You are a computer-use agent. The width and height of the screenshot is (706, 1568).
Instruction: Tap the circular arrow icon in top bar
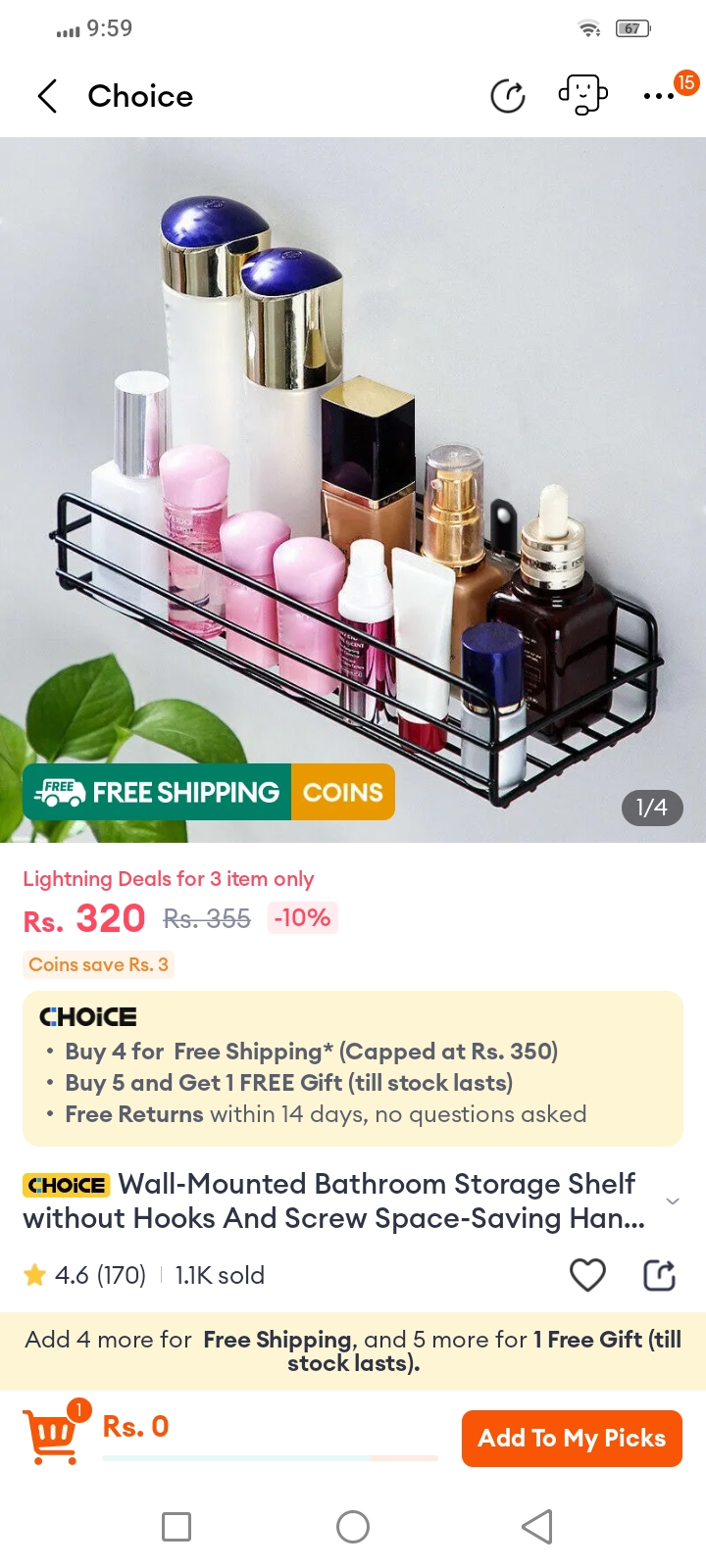coord(507,96)
